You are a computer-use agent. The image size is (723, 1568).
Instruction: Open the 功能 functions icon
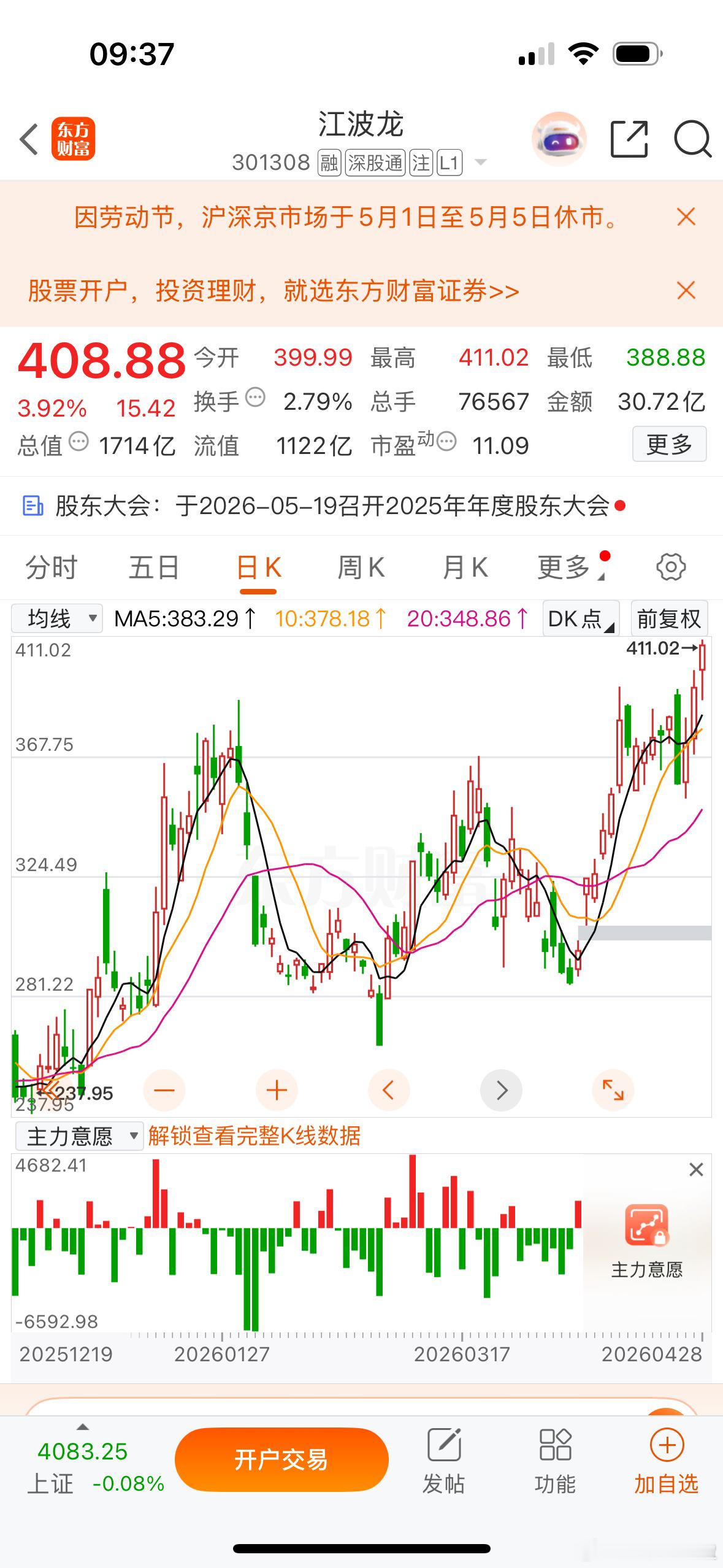[x=554, y=1463]
